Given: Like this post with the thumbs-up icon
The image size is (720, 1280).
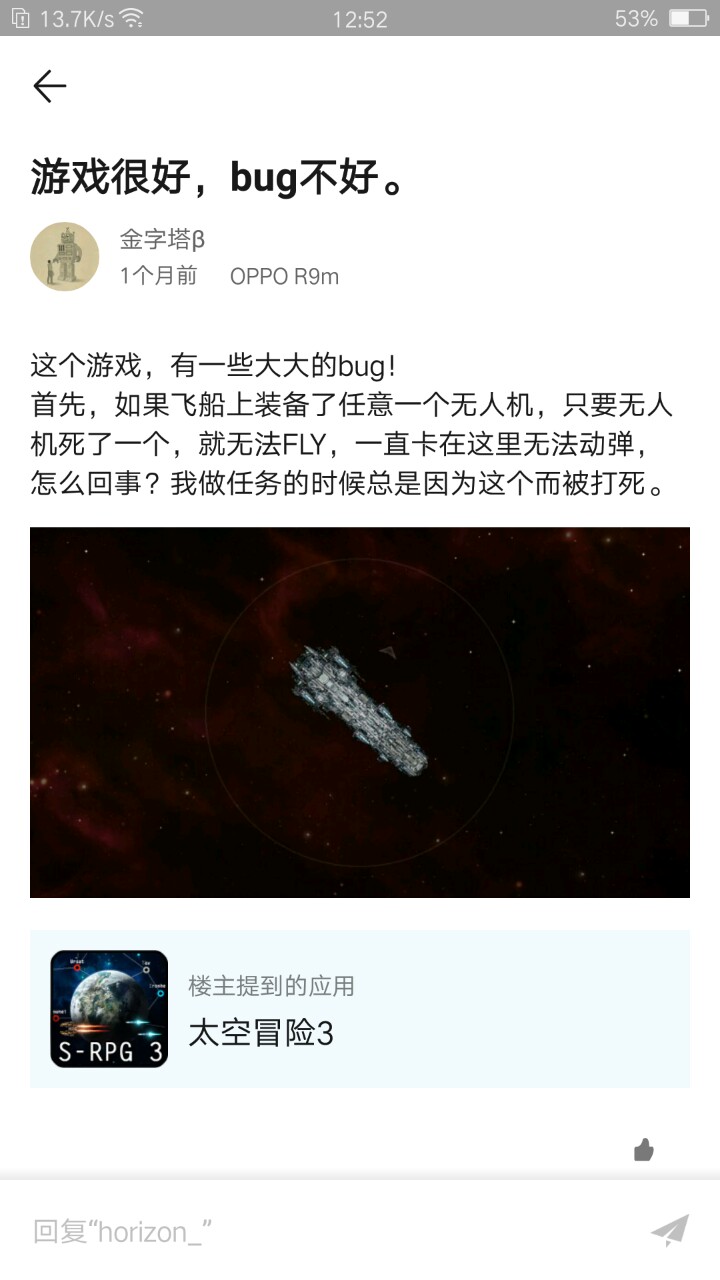Looking at the screenshot, I should pyautogui.click(x=644, y=1151).
